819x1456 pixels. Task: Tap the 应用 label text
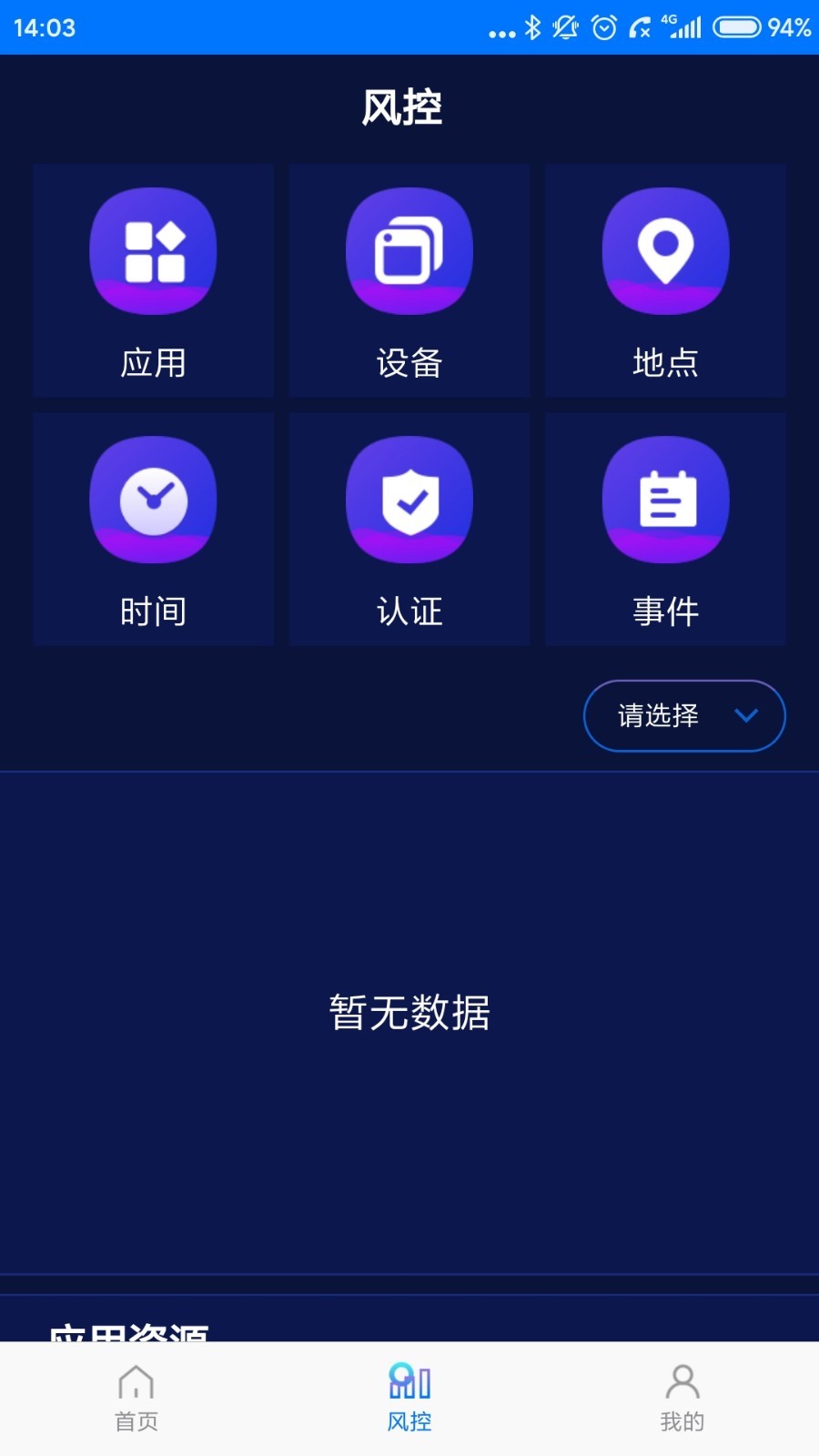click(153, 364)
